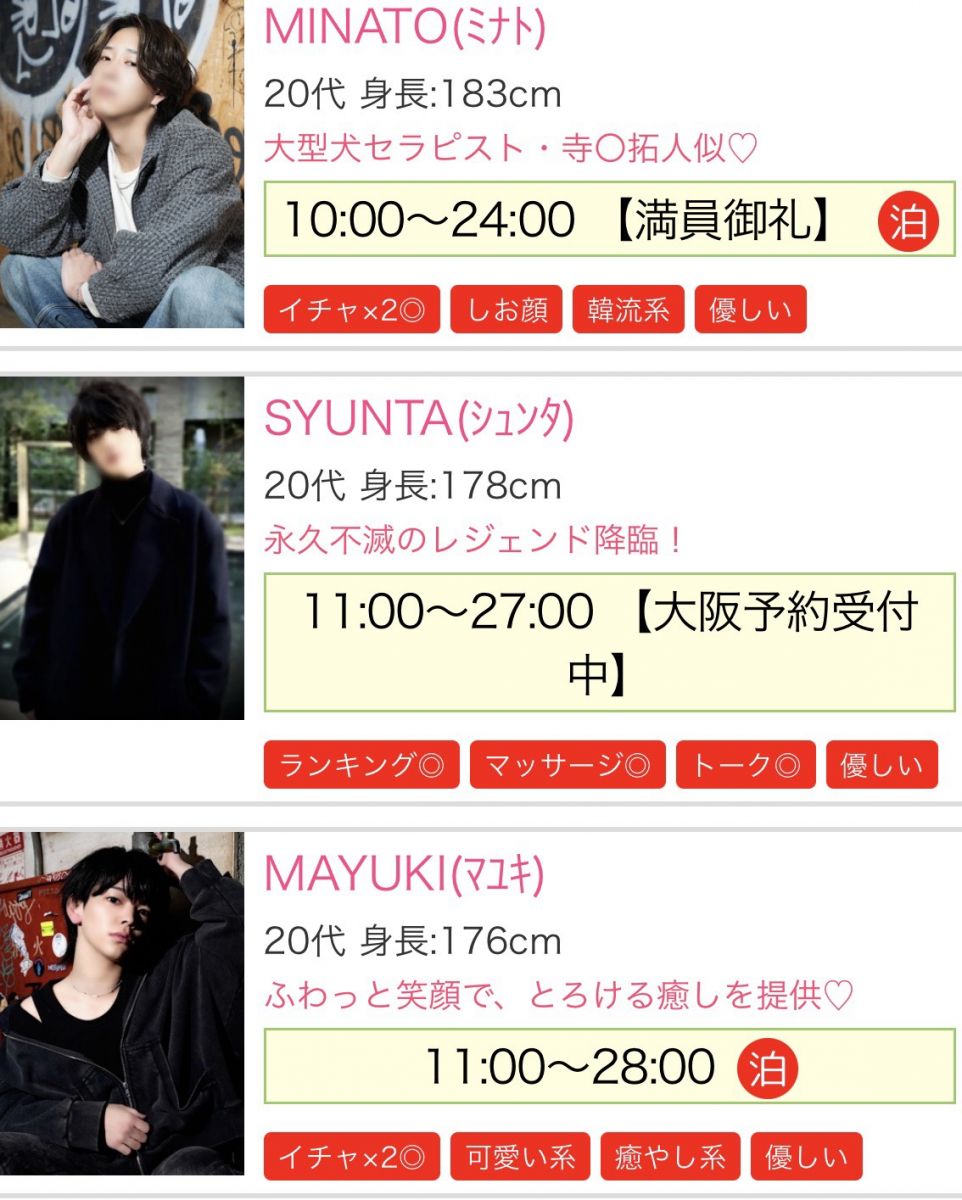This screenshot has height=1200, width=962.
Task: Tap the 可愛い系 tag
Action: click(x=521, y=1157)
